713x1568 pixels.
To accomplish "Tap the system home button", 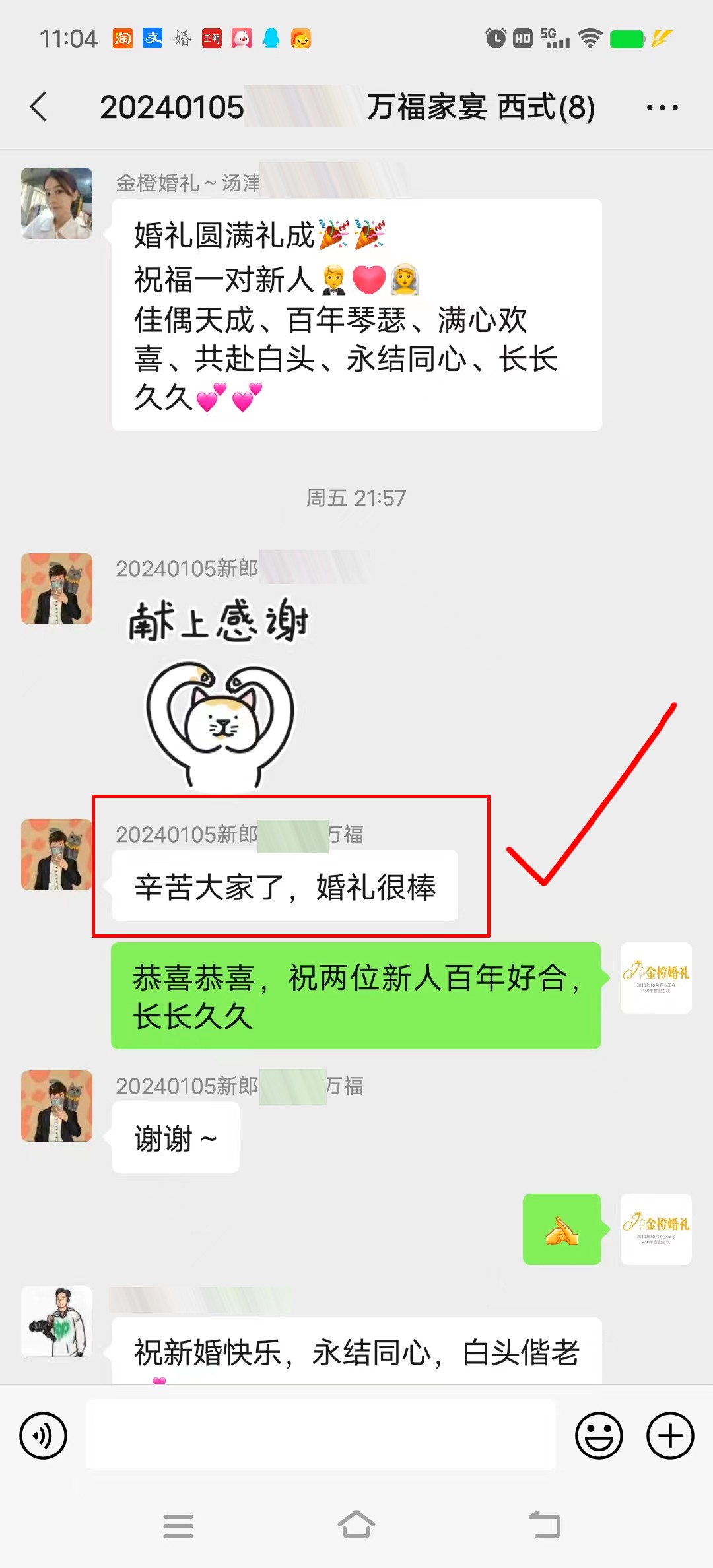I will click(356, 1525).
